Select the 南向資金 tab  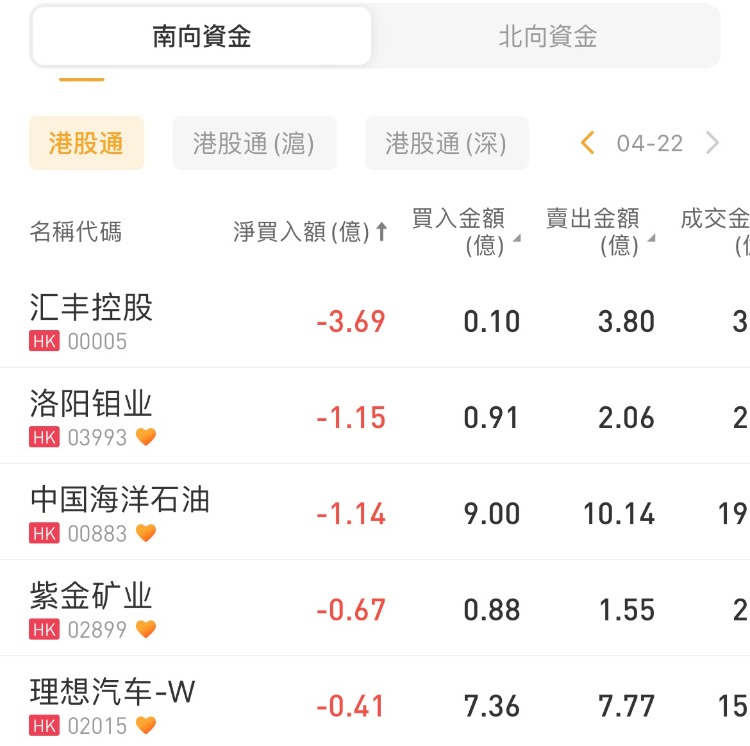pos(202,37)
